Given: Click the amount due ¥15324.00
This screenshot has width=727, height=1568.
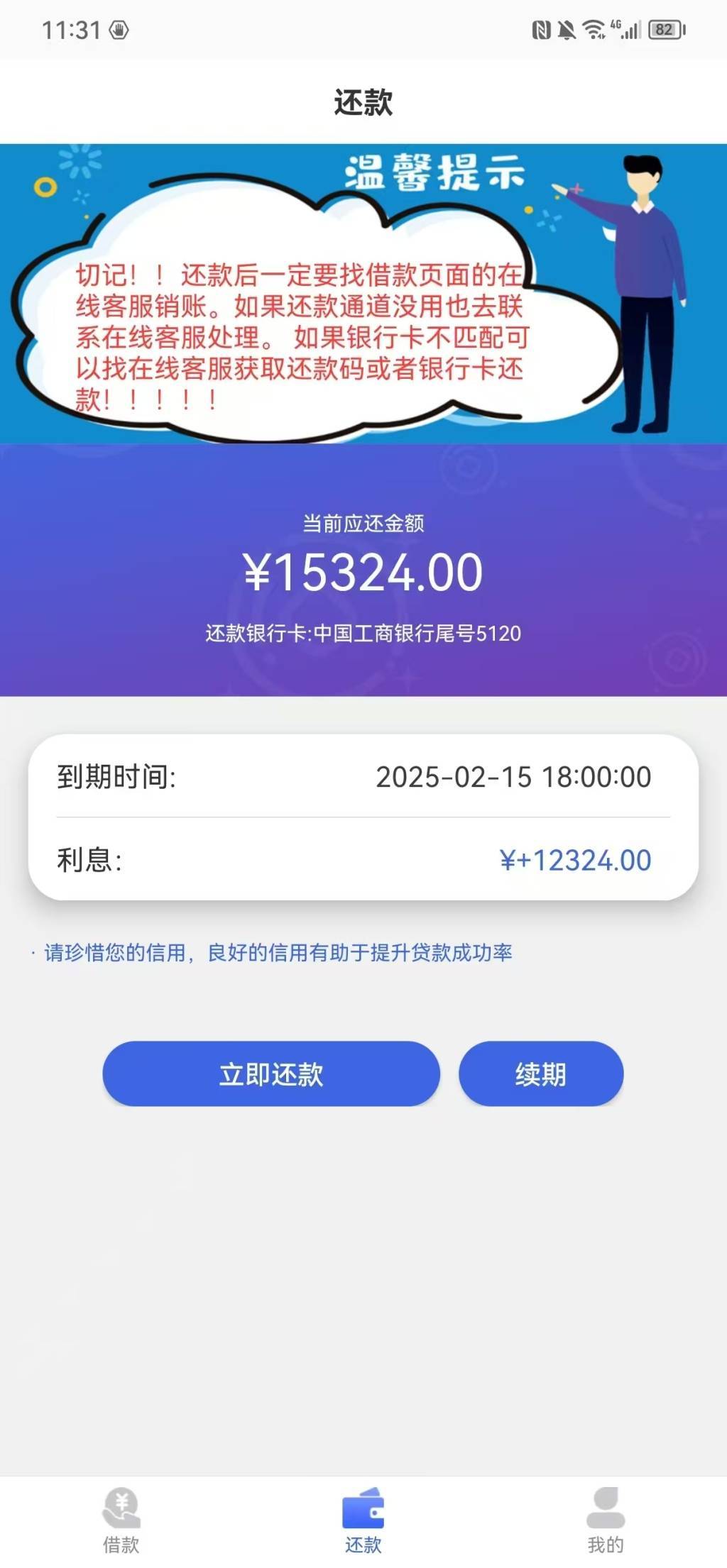Looking at the screenshot, I should (363, 572).
